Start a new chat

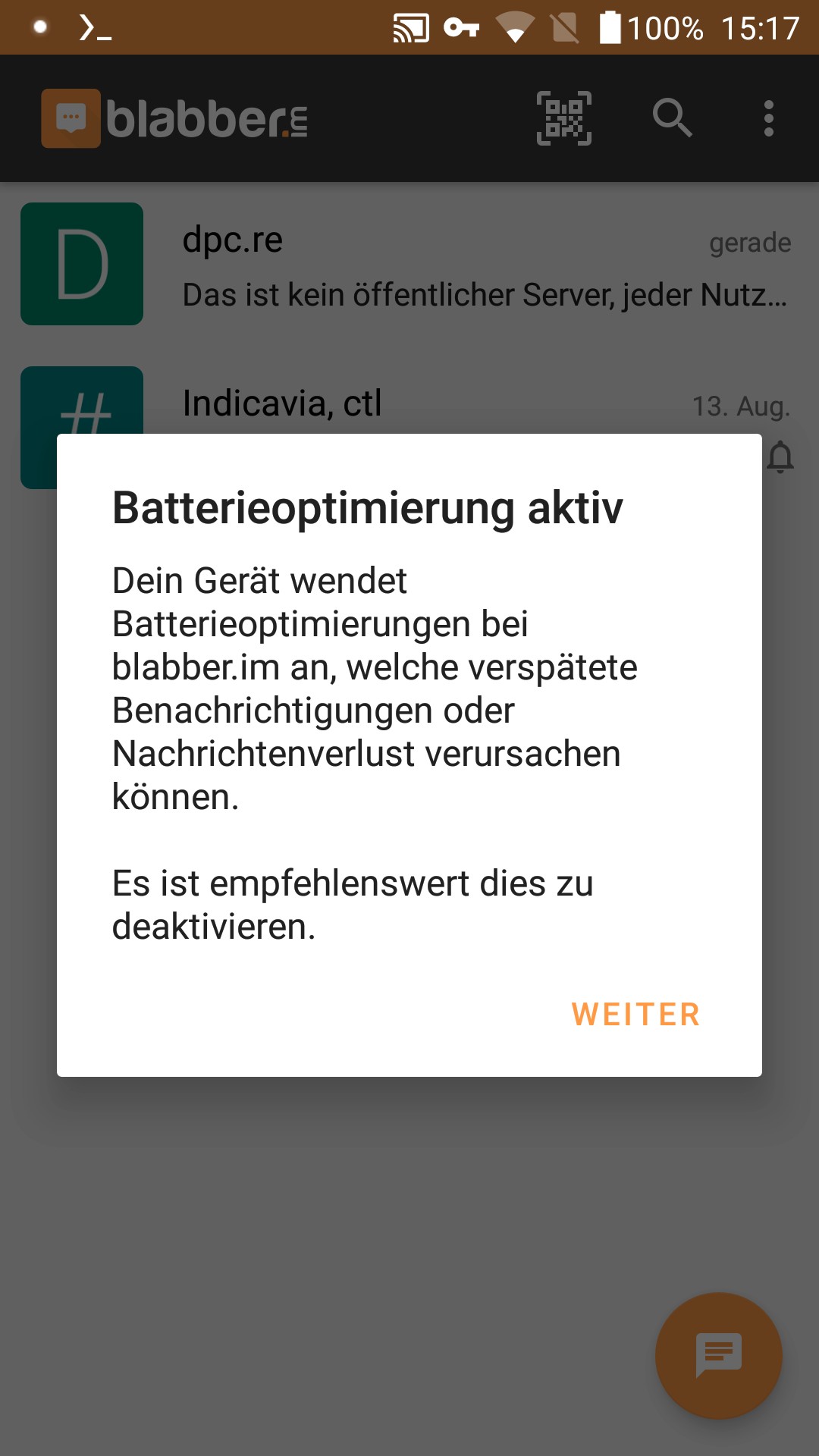click(x=718, y=1355)
